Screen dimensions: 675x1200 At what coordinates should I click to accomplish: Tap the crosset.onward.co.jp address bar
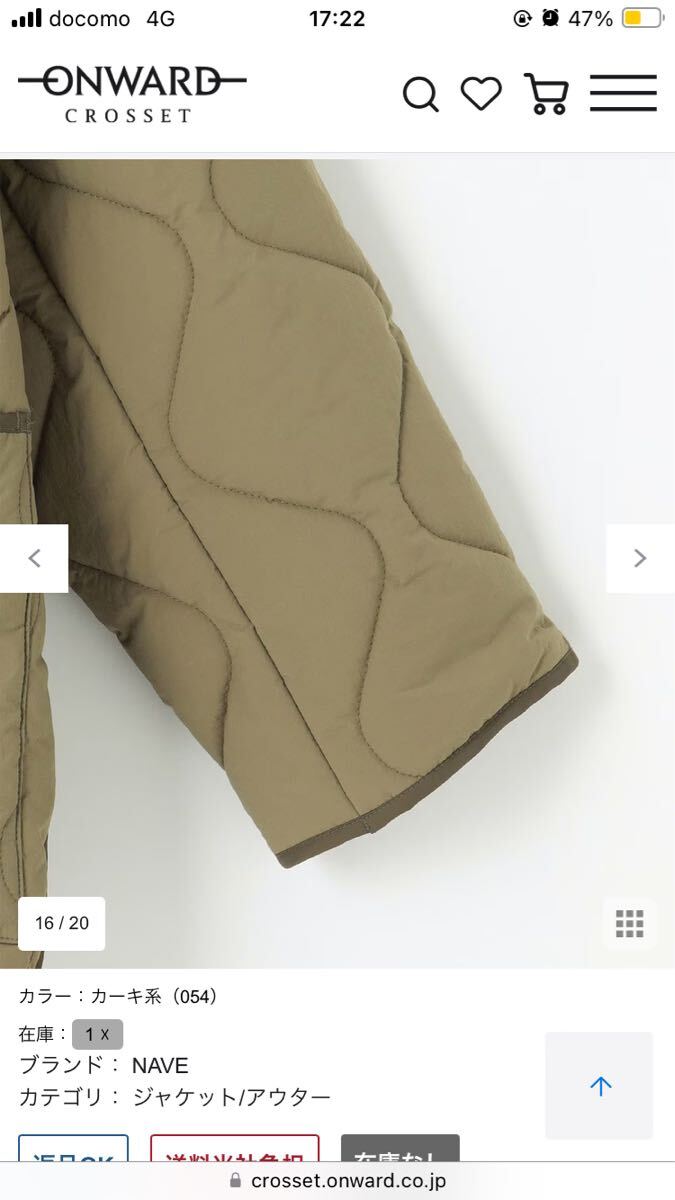pos(337,1181)
